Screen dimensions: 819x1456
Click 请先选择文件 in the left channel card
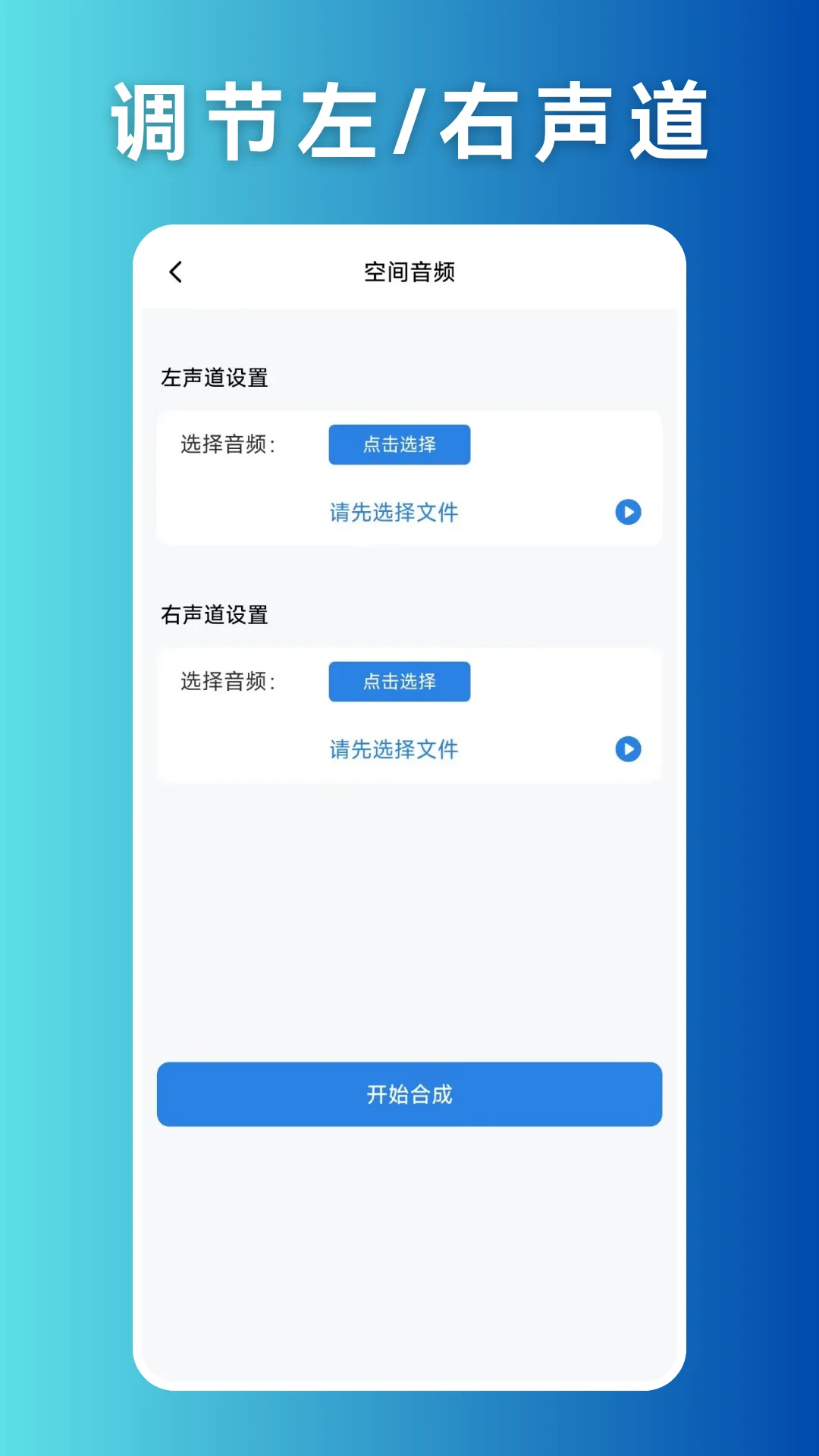pyautogui.click(x=392, y=513)
